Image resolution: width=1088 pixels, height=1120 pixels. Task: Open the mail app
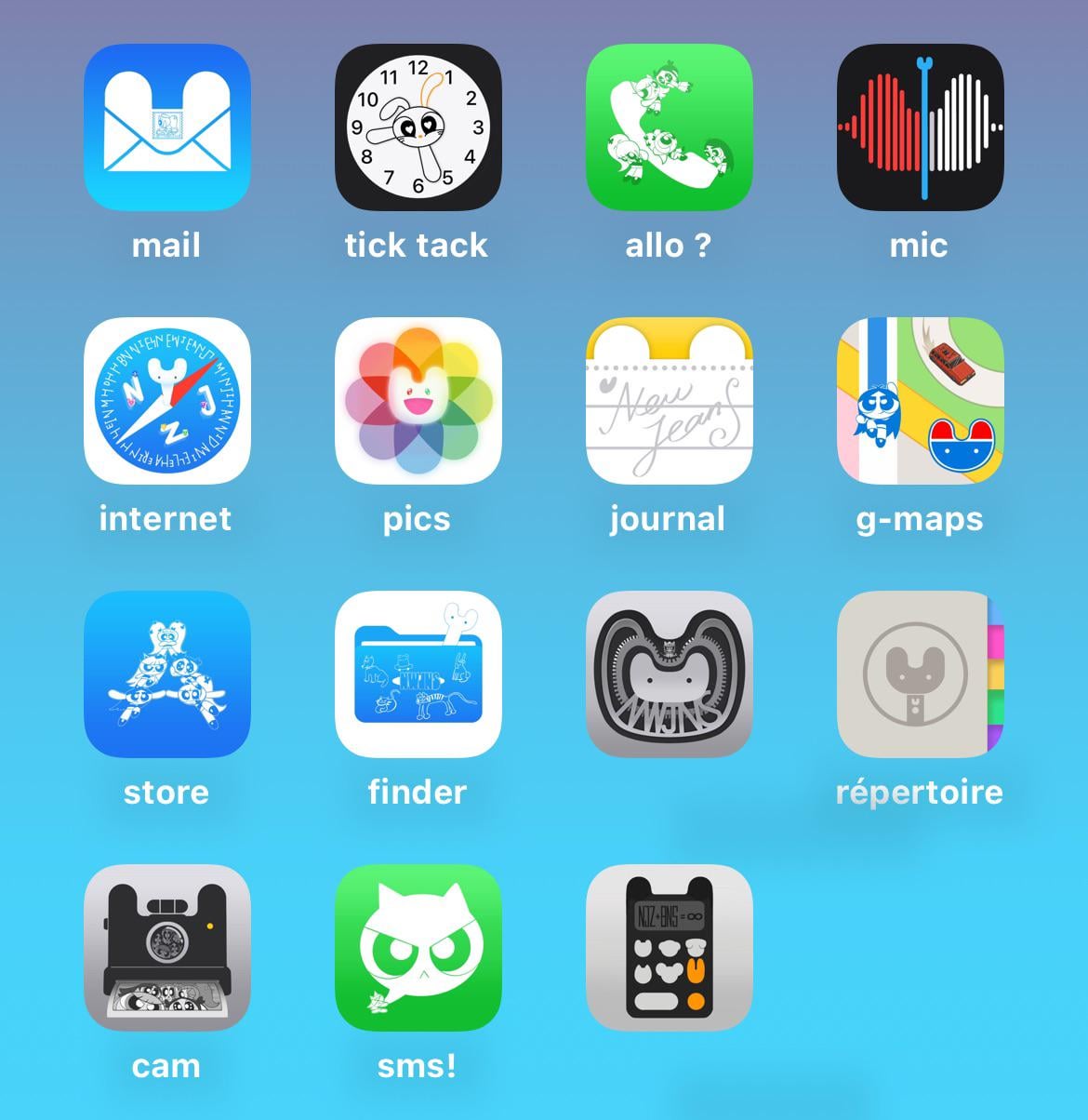pos(167,127)
